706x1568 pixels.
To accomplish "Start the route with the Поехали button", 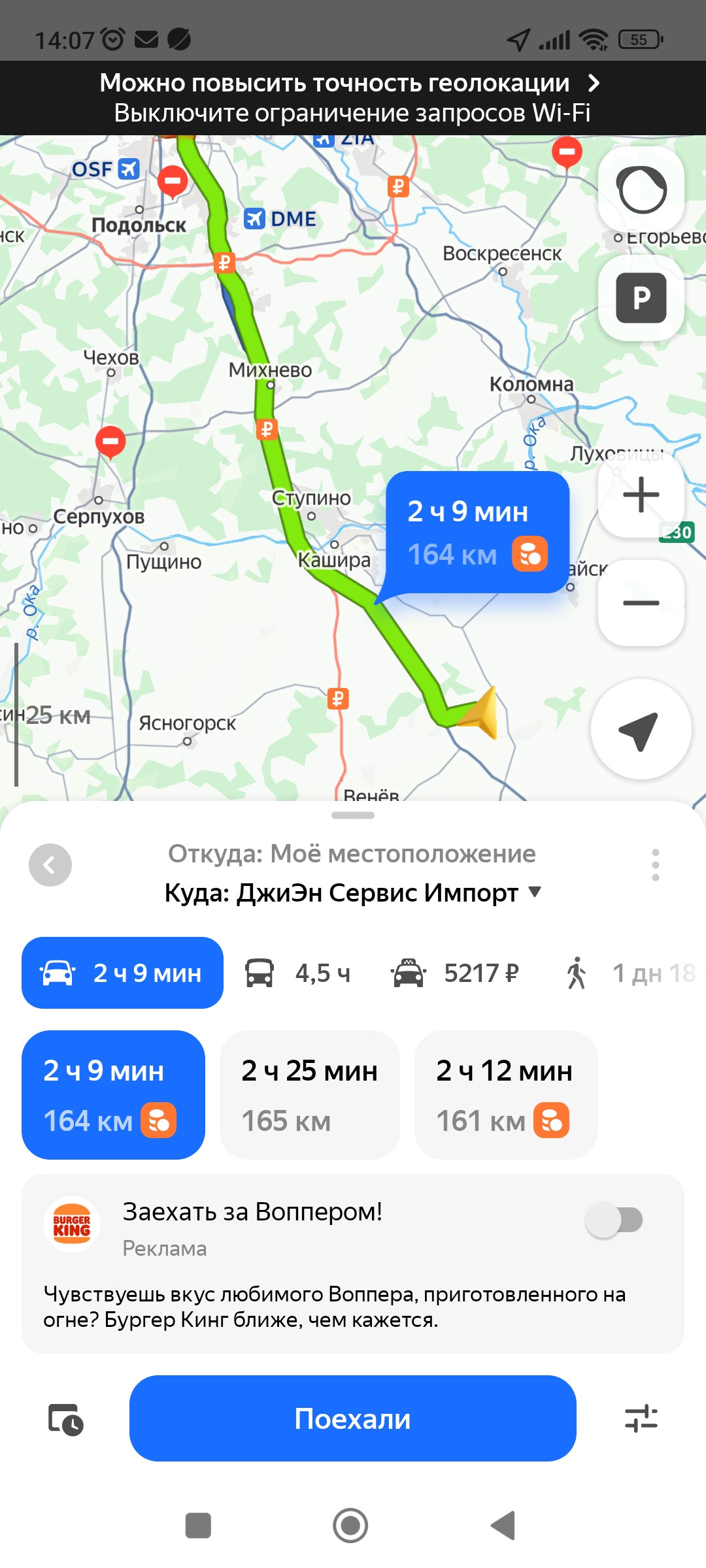I will coord(352,1418).
